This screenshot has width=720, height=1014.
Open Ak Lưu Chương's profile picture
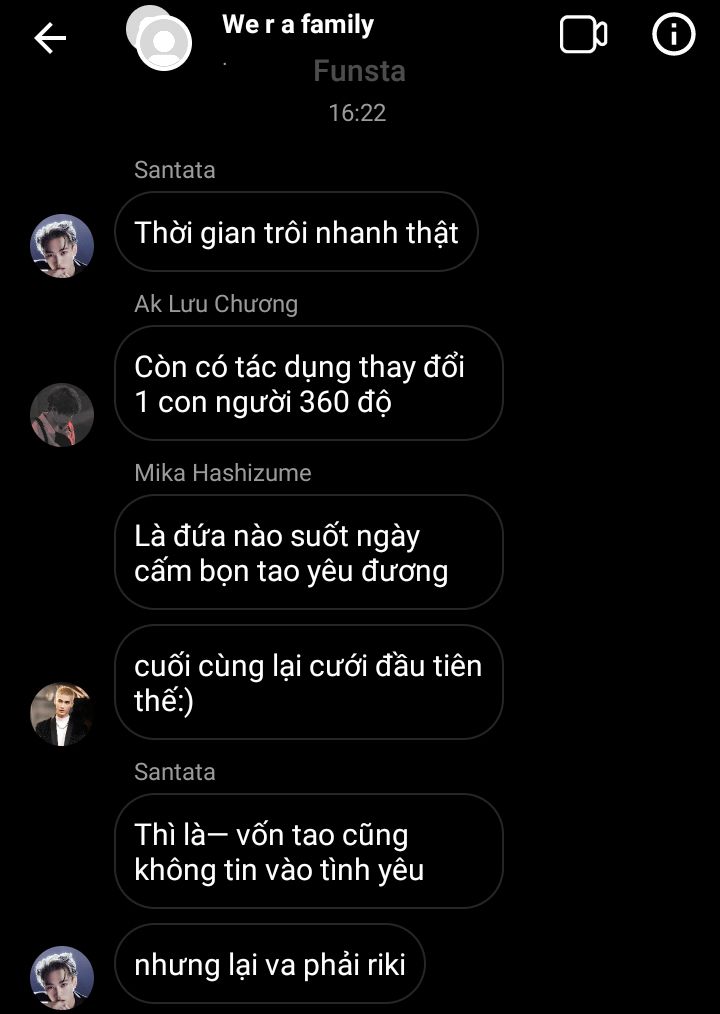(x=62, y=415)
